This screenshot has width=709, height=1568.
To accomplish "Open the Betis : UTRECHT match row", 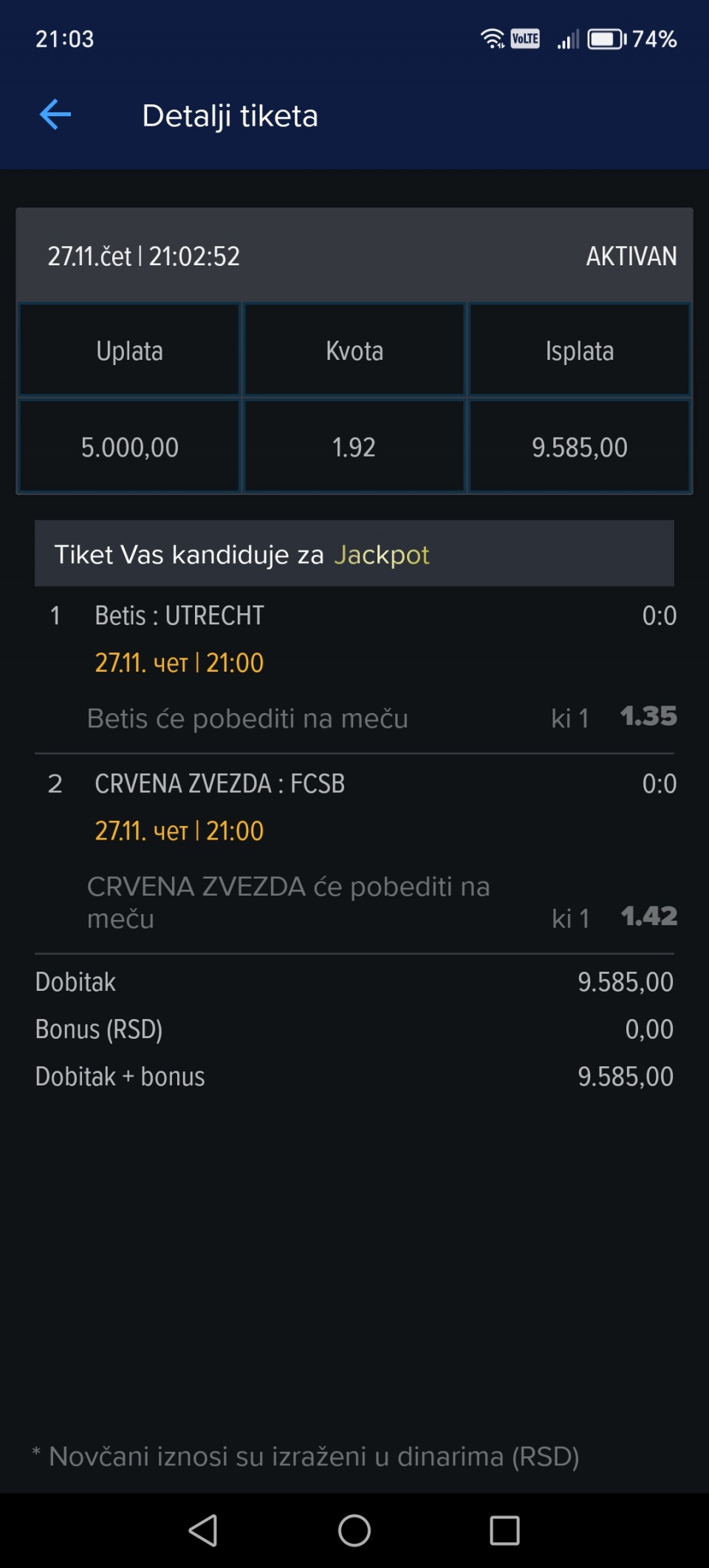I will [x=179, y=616].
